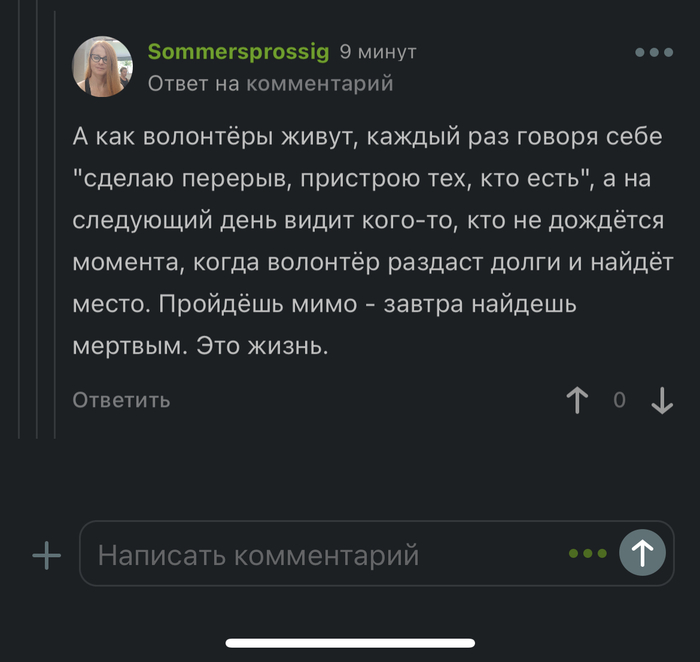The width and height of the screenshot is (700, 662).
Task: Open Sommersprossig's profile avatar
Action: pos(102,67)
